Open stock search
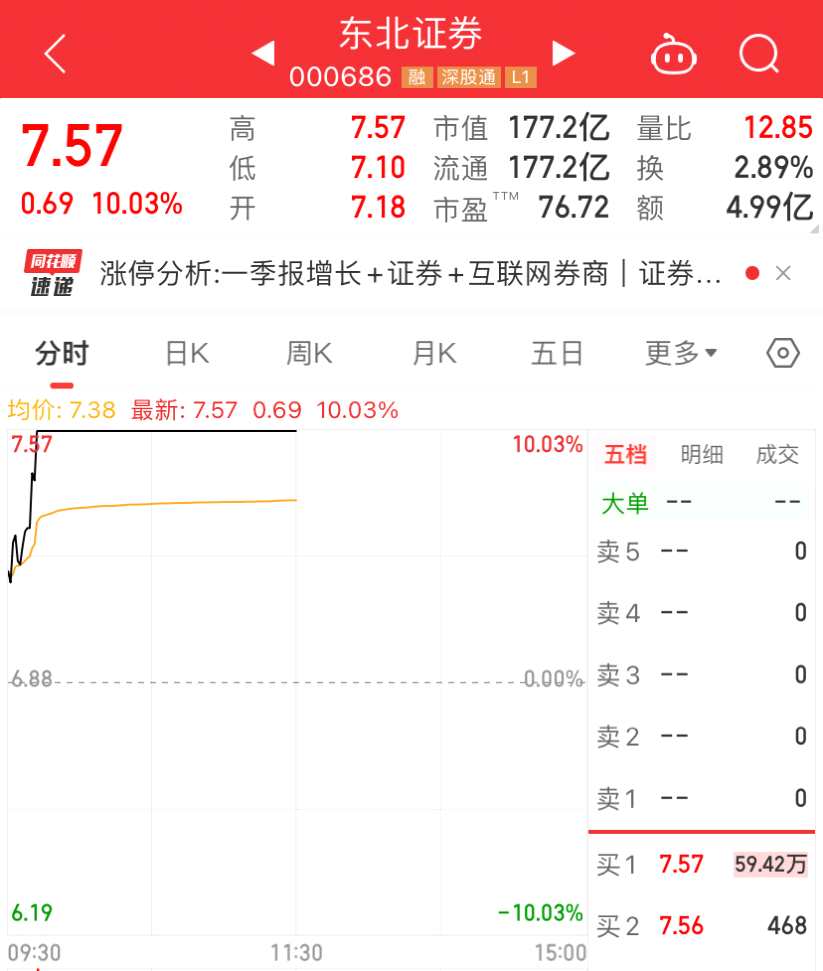Image resolution: width=823 pixels, height=971 pixels. pyautogui.click(x=759, y=54)
